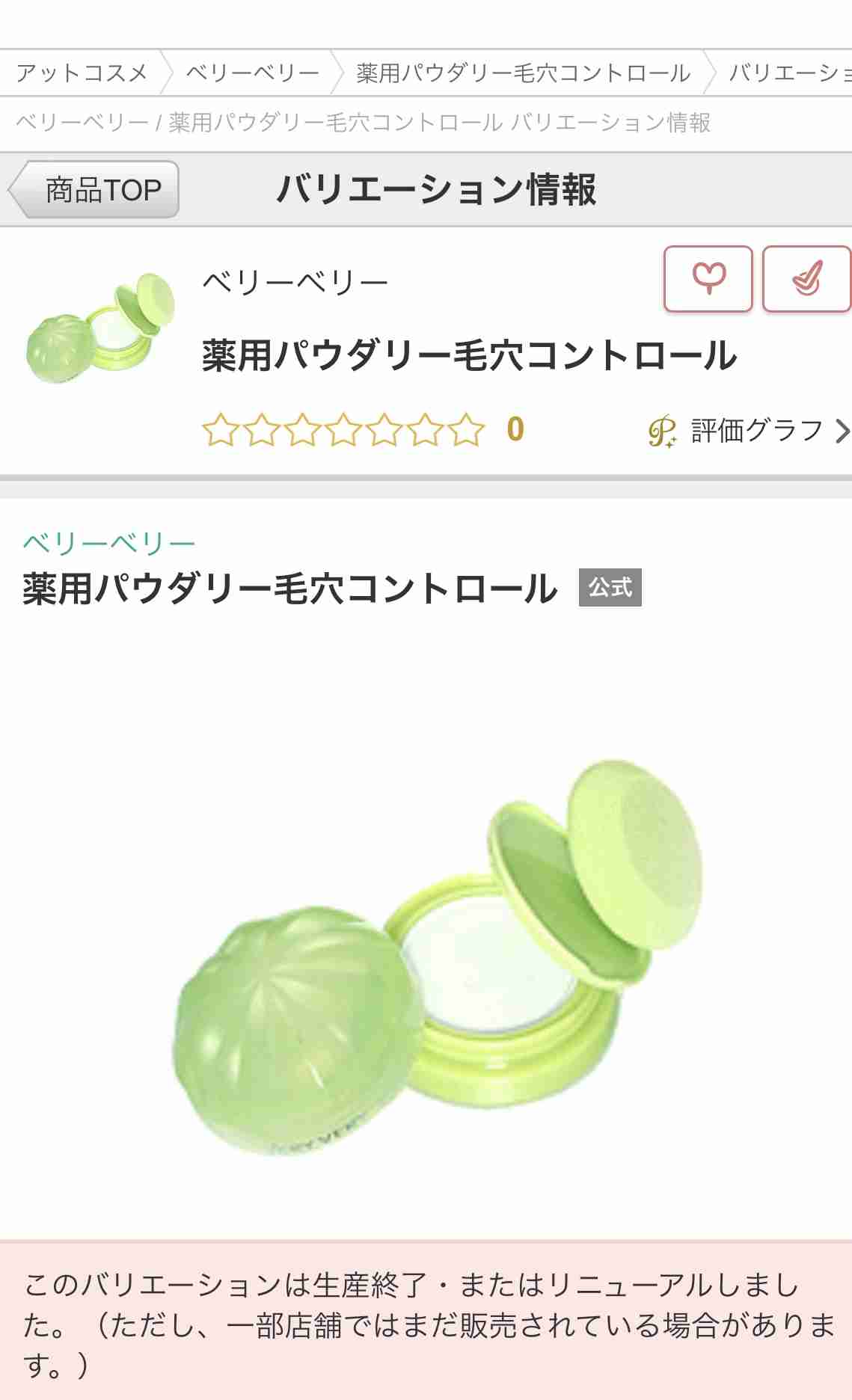Add product to favorites with heart icon
The height and width of the screenshot is (1400, 852).
(x=708, y=279)
